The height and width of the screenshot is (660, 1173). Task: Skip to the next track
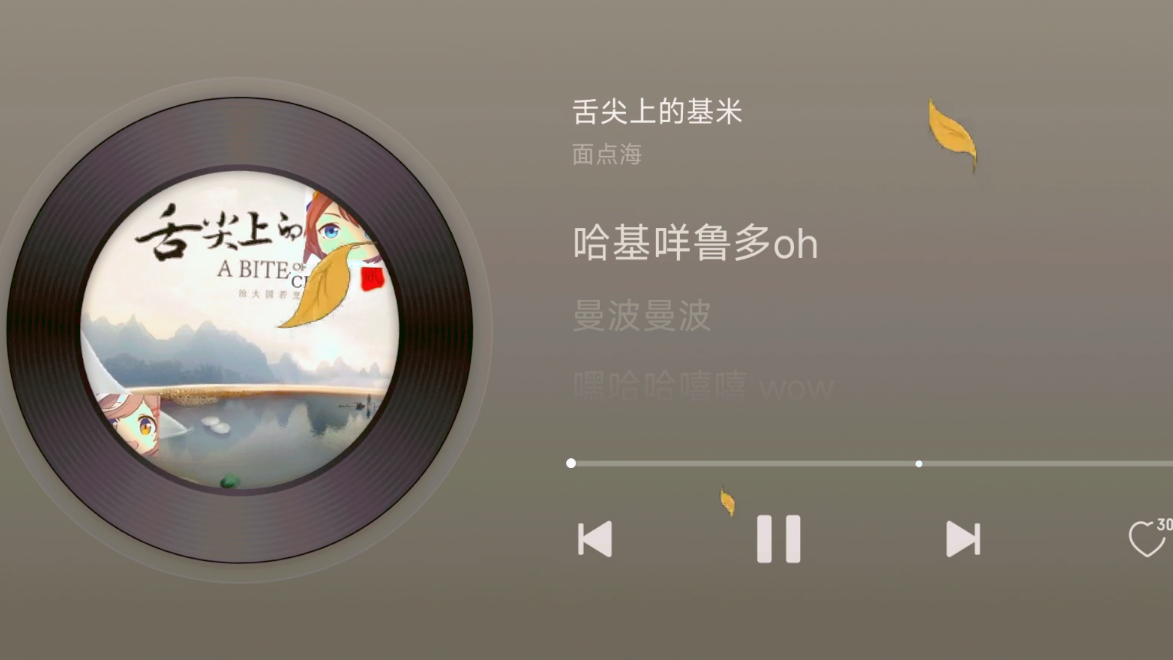click(962, 540)
